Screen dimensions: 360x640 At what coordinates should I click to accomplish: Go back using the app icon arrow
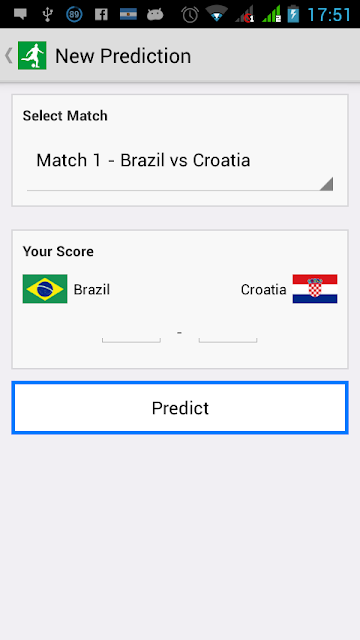point(25,56)
